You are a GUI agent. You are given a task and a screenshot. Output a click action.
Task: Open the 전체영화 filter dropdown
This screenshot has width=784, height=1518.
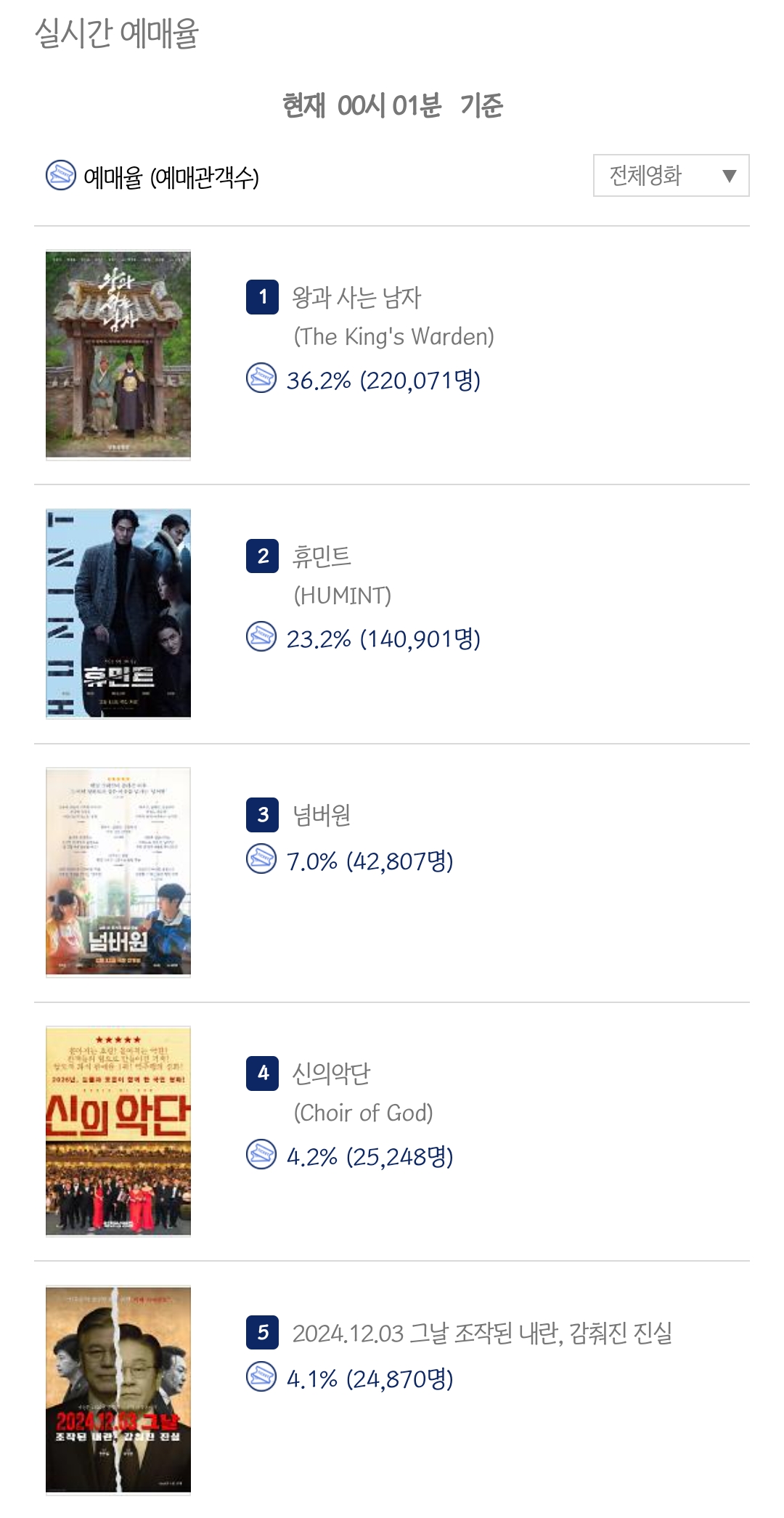pyautogui.click(x=671, y=176)
